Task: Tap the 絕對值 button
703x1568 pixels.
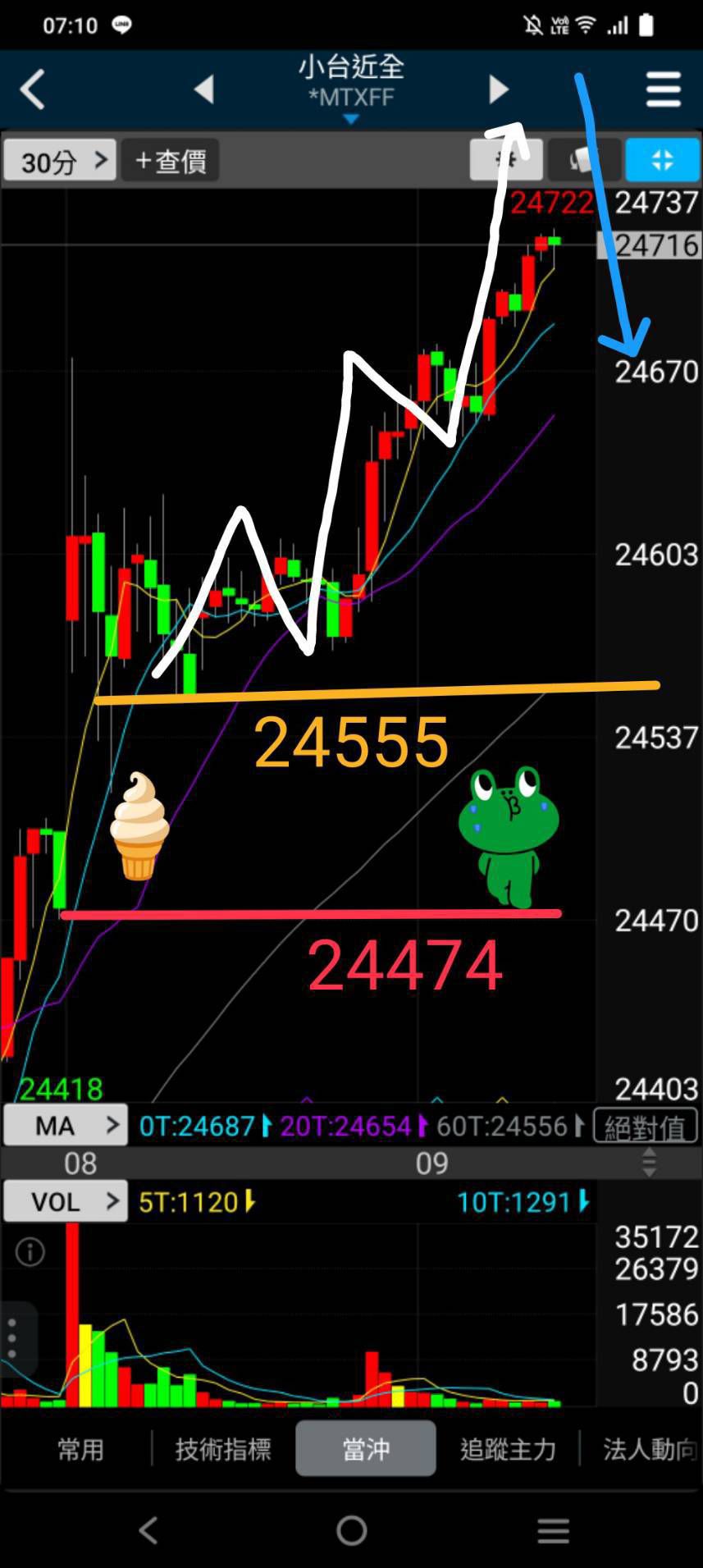Action: click(645, 1127)
